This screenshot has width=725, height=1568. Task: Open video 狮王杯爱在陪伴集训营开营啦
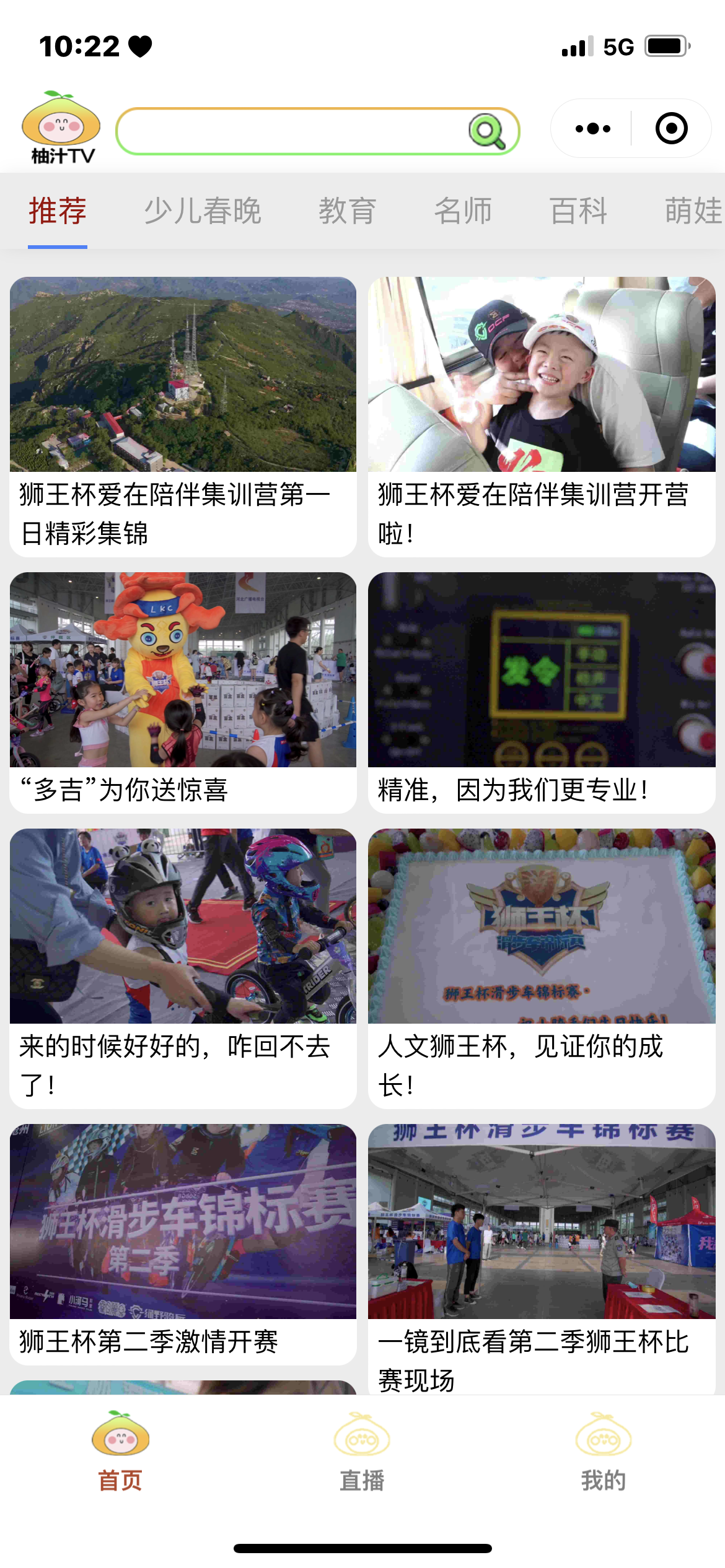(542, 415)
